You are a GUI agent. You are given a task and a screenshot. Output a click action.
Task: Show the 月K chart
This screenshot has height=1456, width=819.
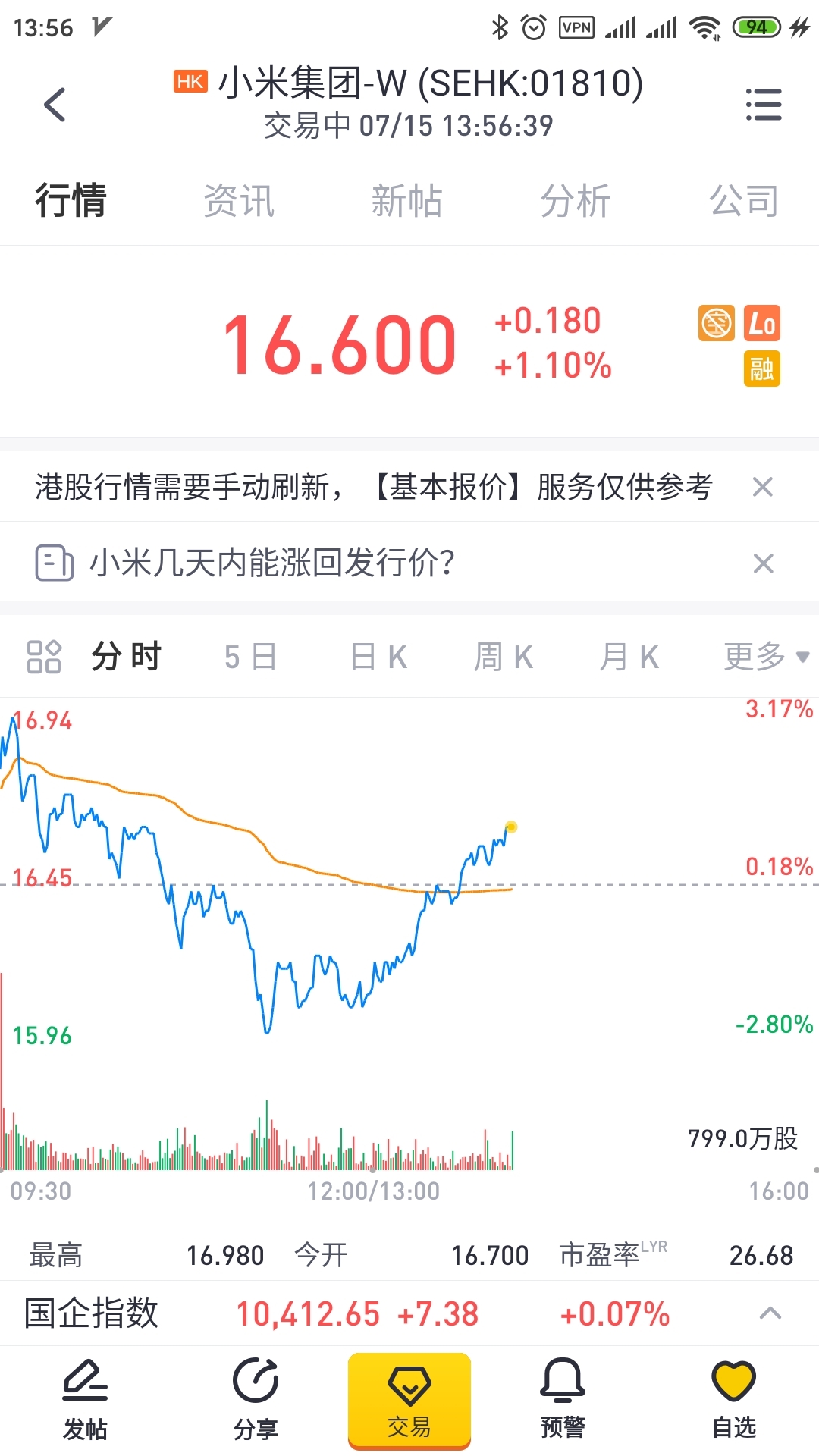629,657
